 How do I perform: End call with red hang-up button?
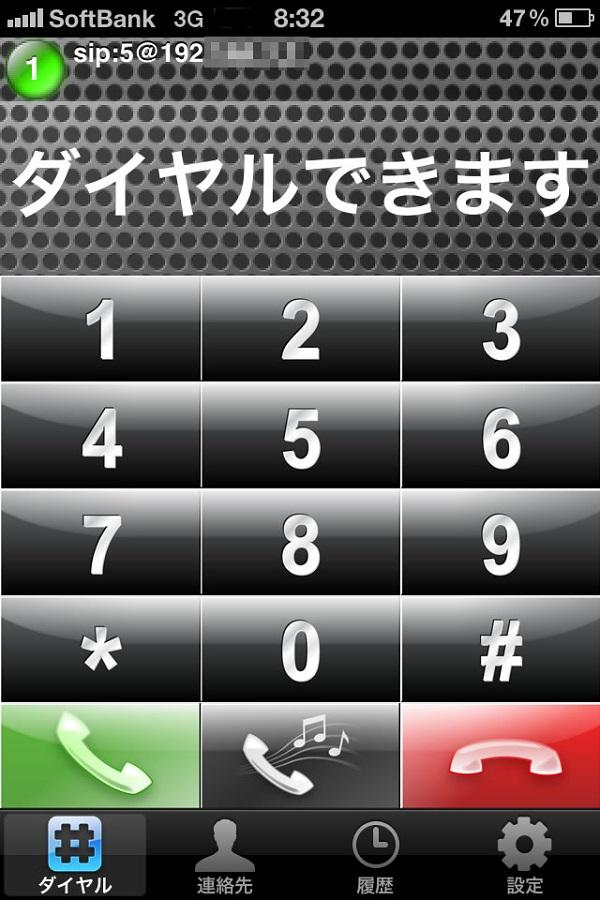click(500, 756)
